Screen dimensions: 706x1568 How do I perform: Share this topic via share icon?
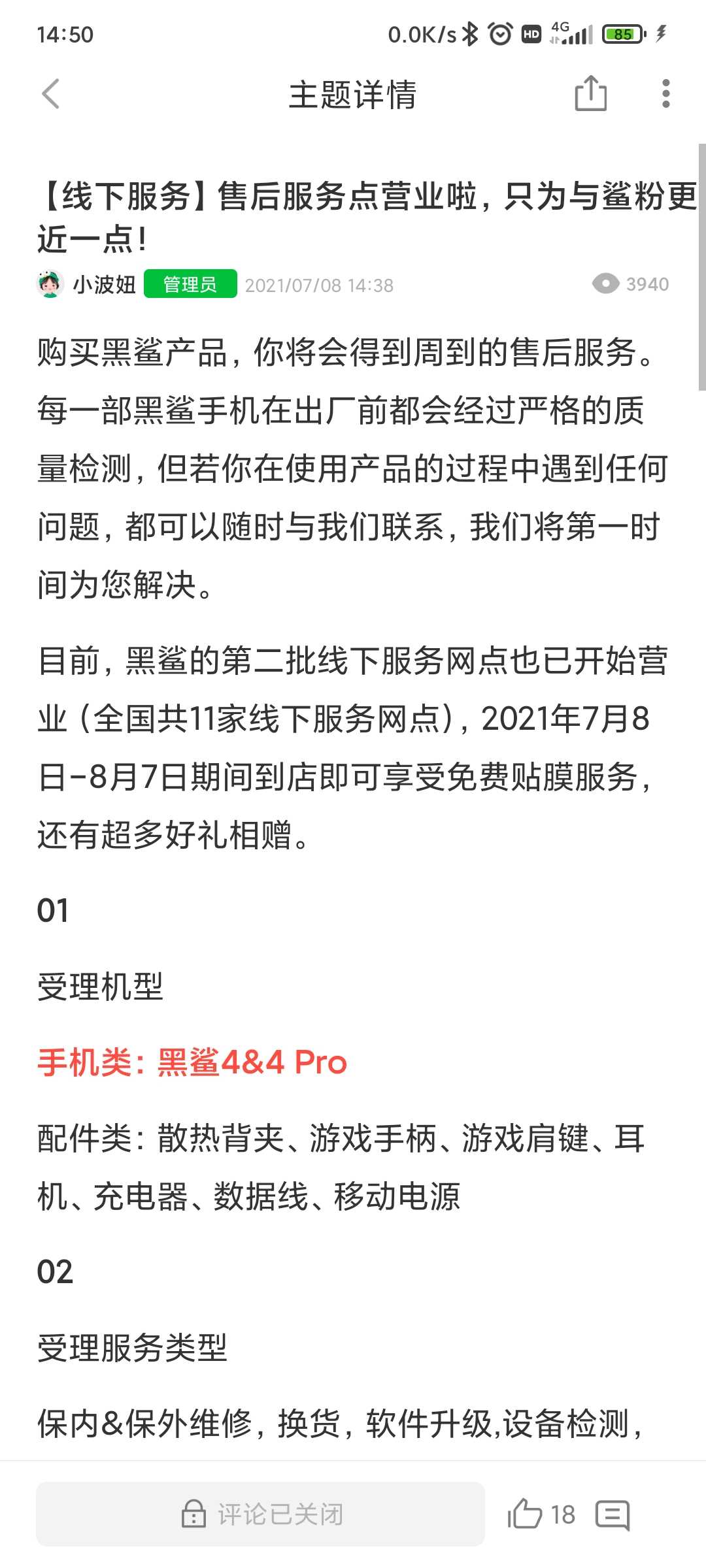(590, 93)
